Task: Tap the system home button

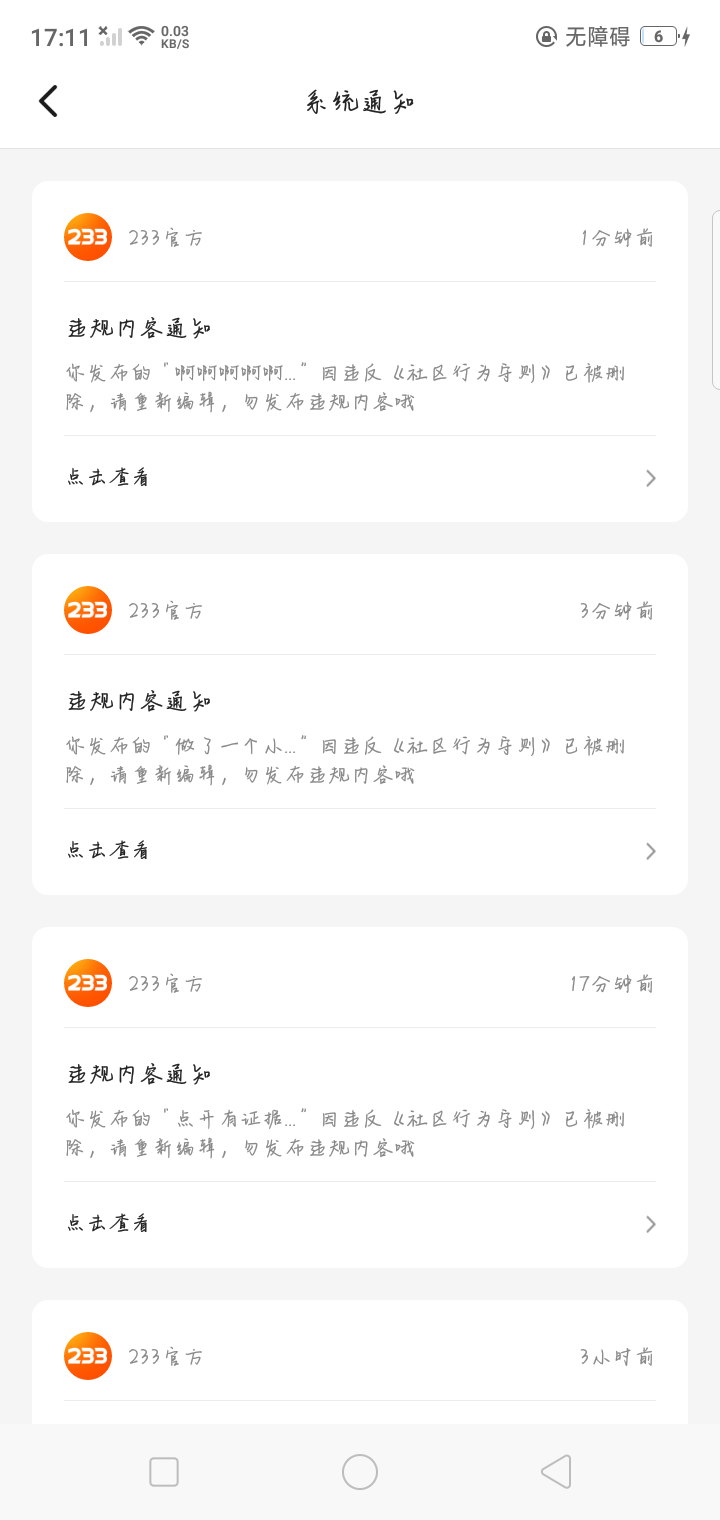Action: click(x=360, y=1472)
